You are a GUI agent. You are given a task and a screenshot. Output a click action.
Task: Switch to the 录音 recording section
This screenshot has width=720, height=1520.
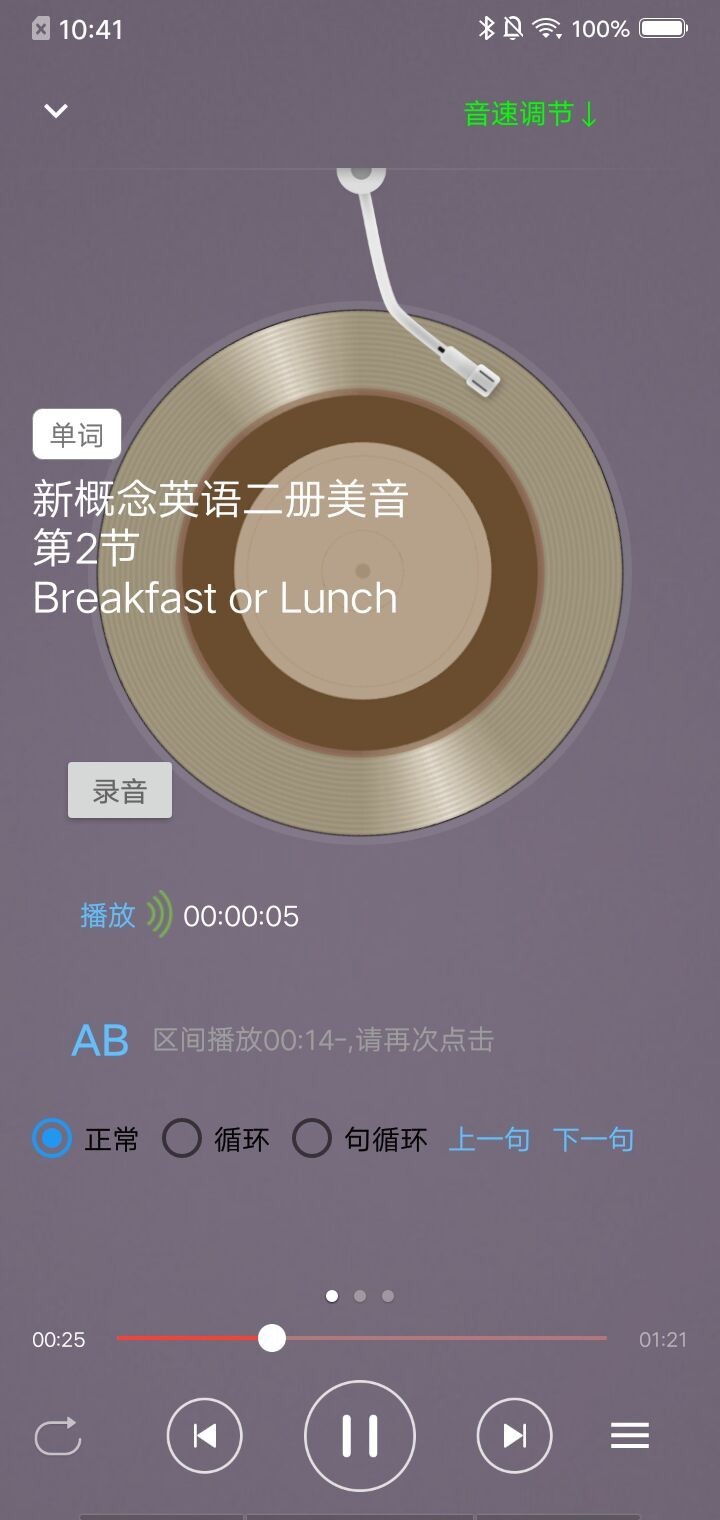point(119,789)
